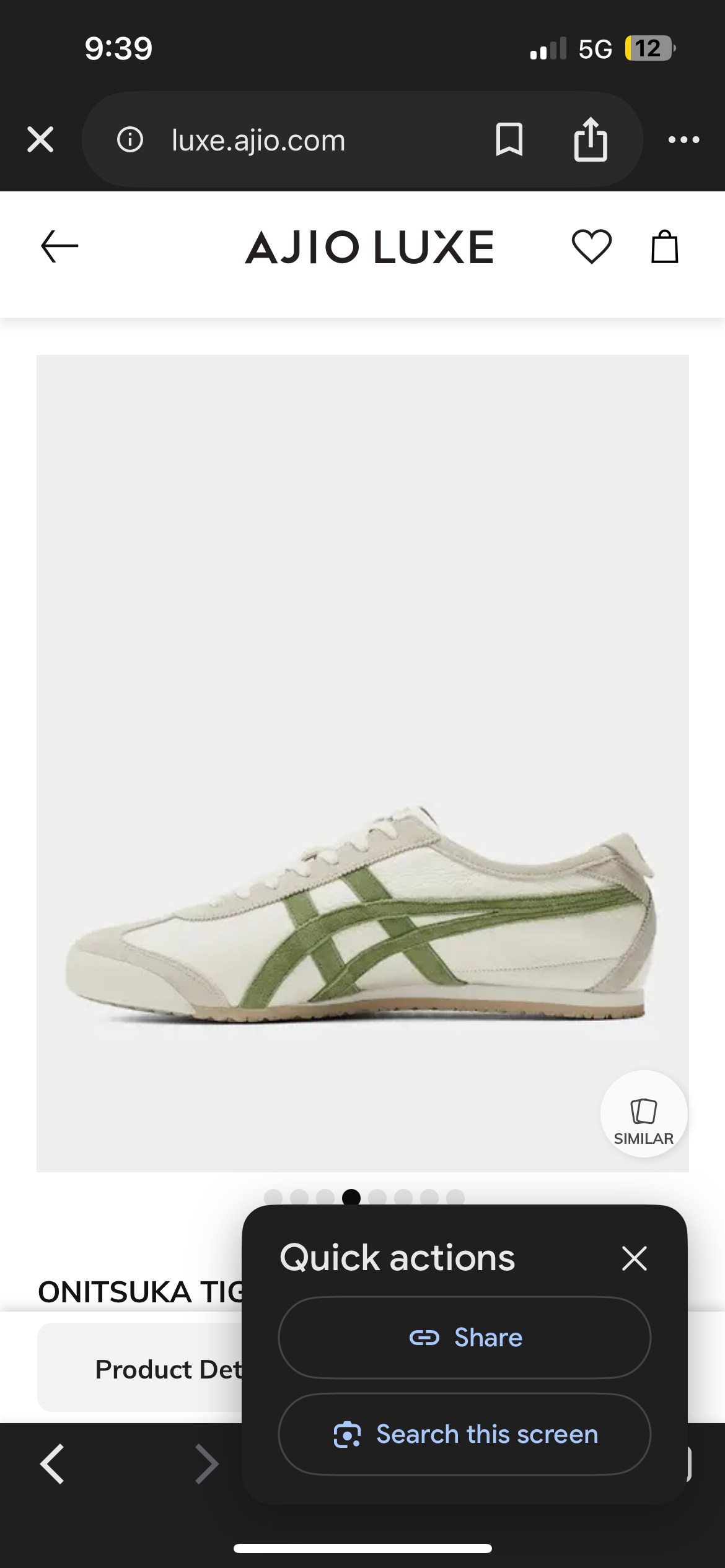Go back using AJIO LUXE arrow
The image size is (725, 1568).
point(59,246)
